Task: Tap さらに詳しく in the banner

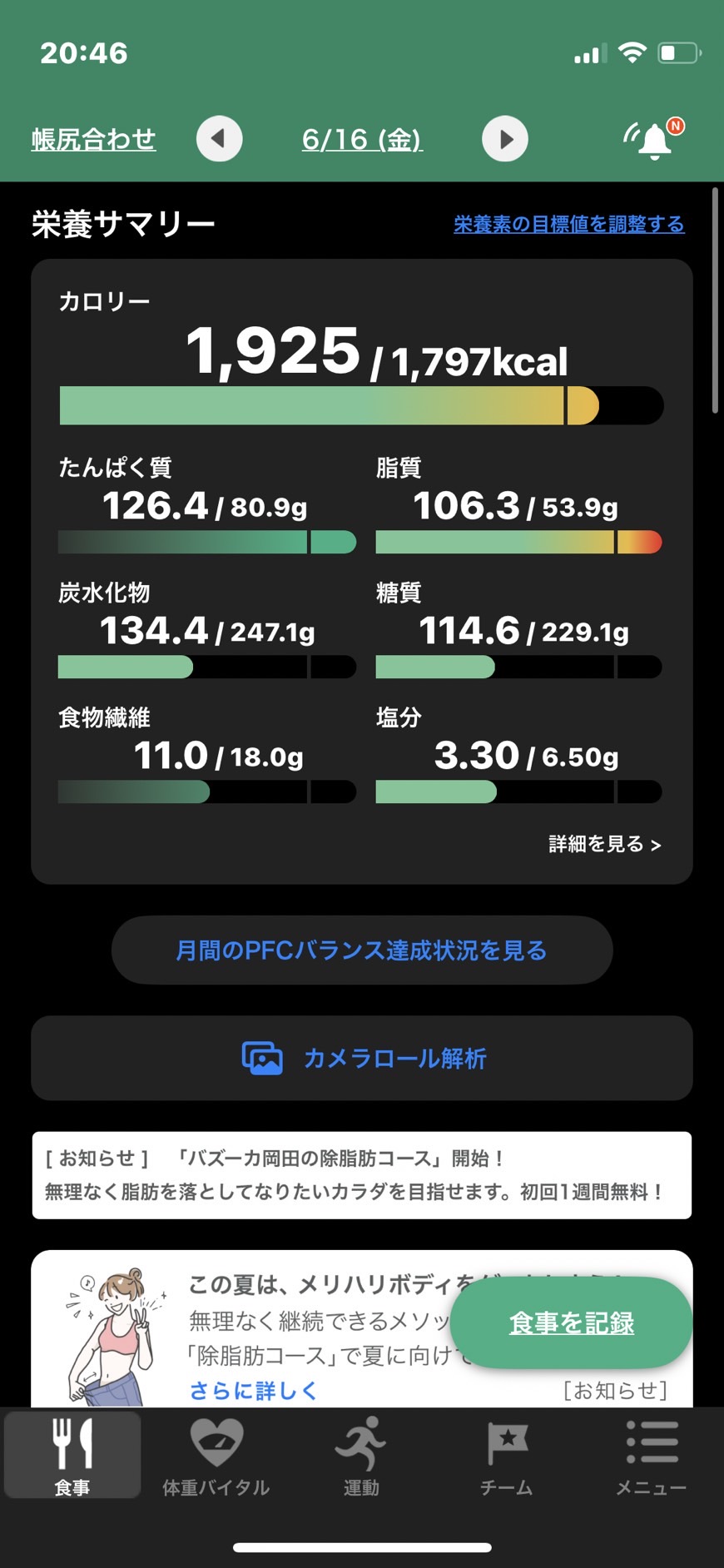Action: click(253, 1390)
